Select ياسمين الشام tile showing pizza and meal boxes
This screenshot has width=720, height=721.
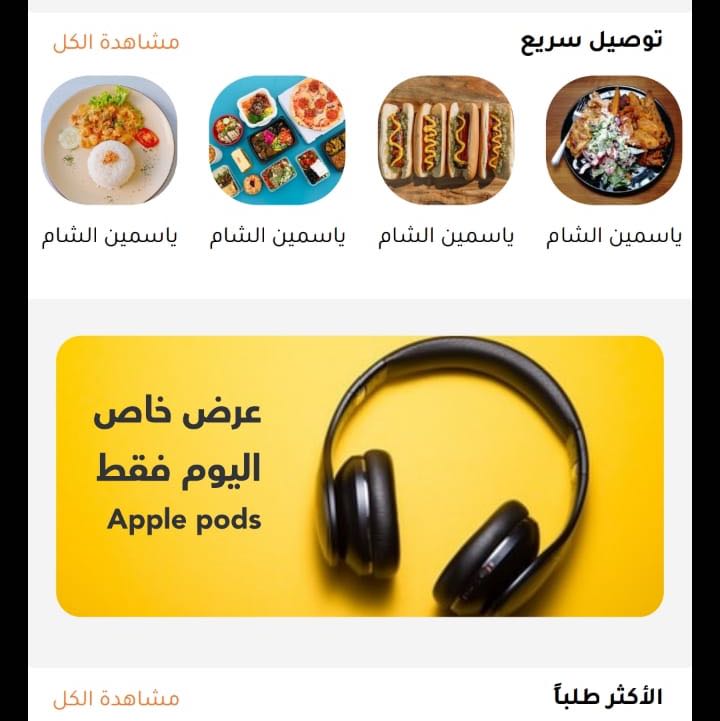(277, 141)
